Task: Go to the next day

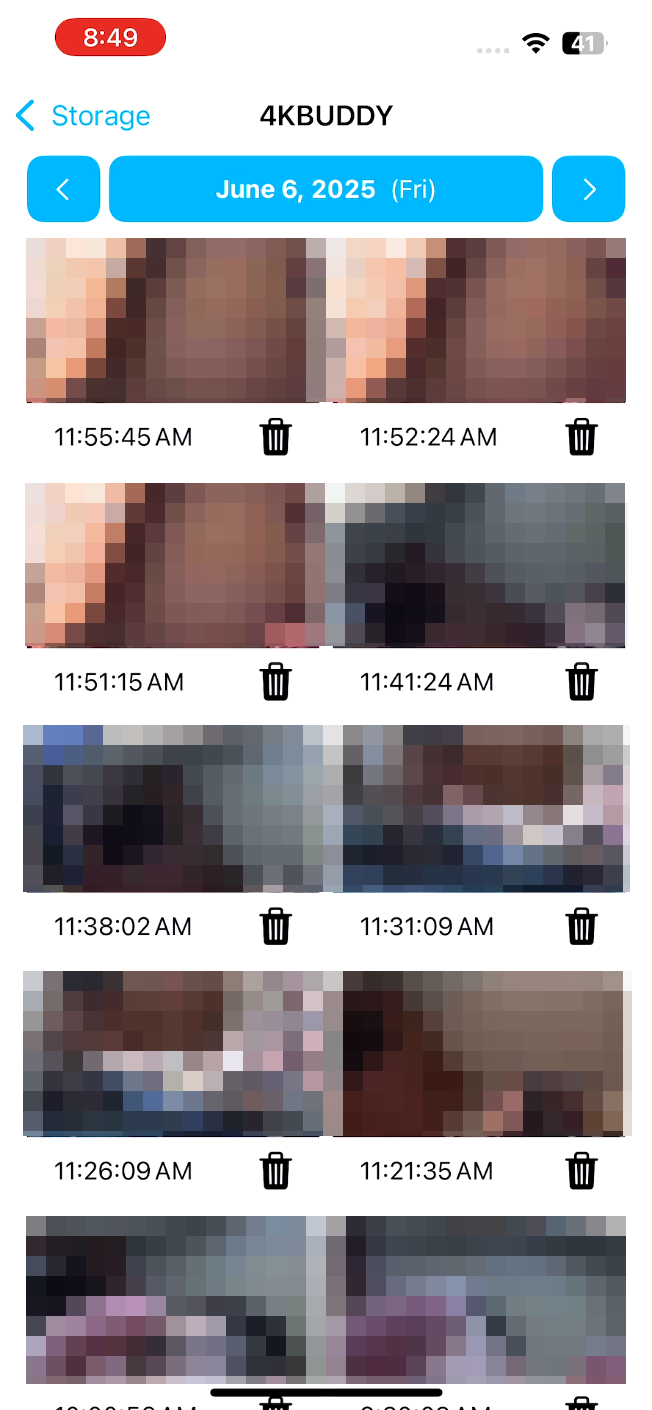Action: point(588,189)
